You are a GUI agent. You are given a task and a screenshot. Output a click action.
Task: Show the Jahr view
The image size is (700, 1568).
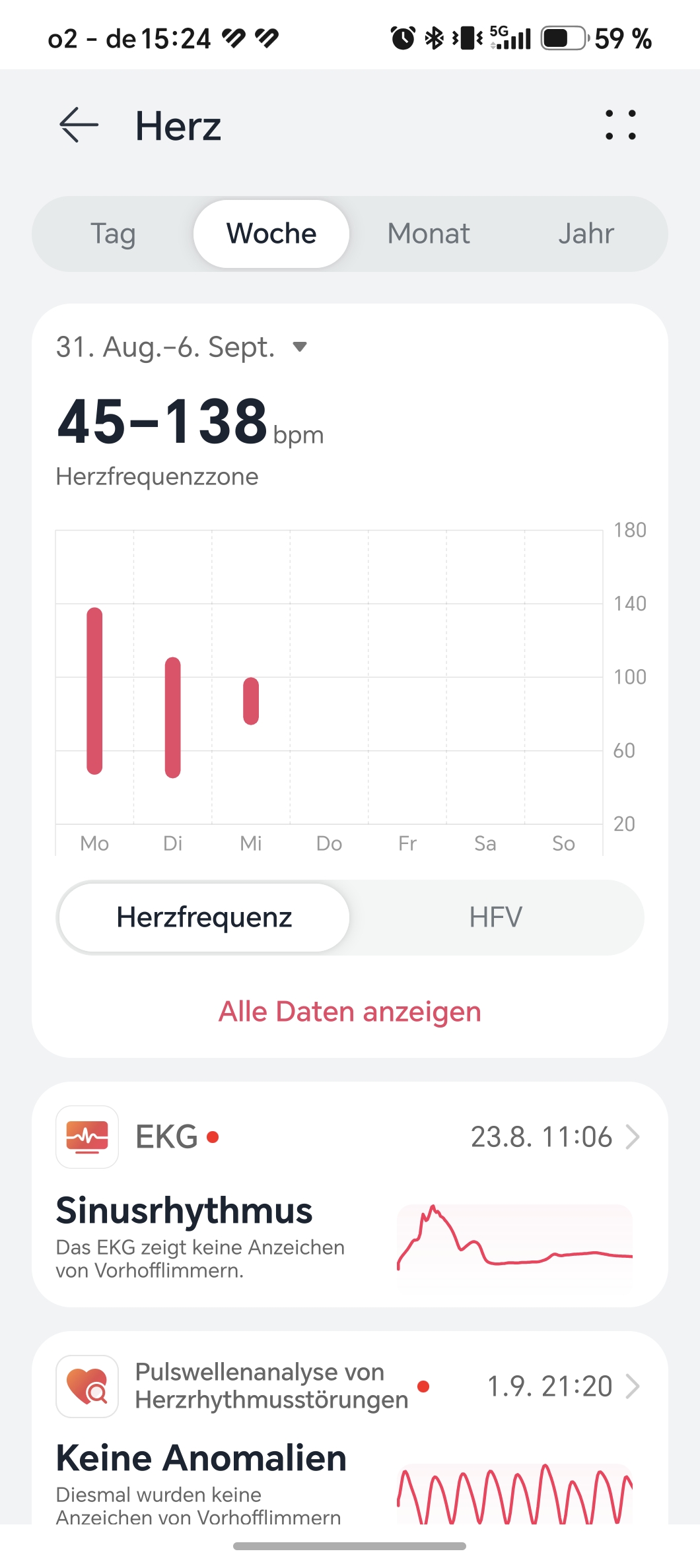(586, 234)
